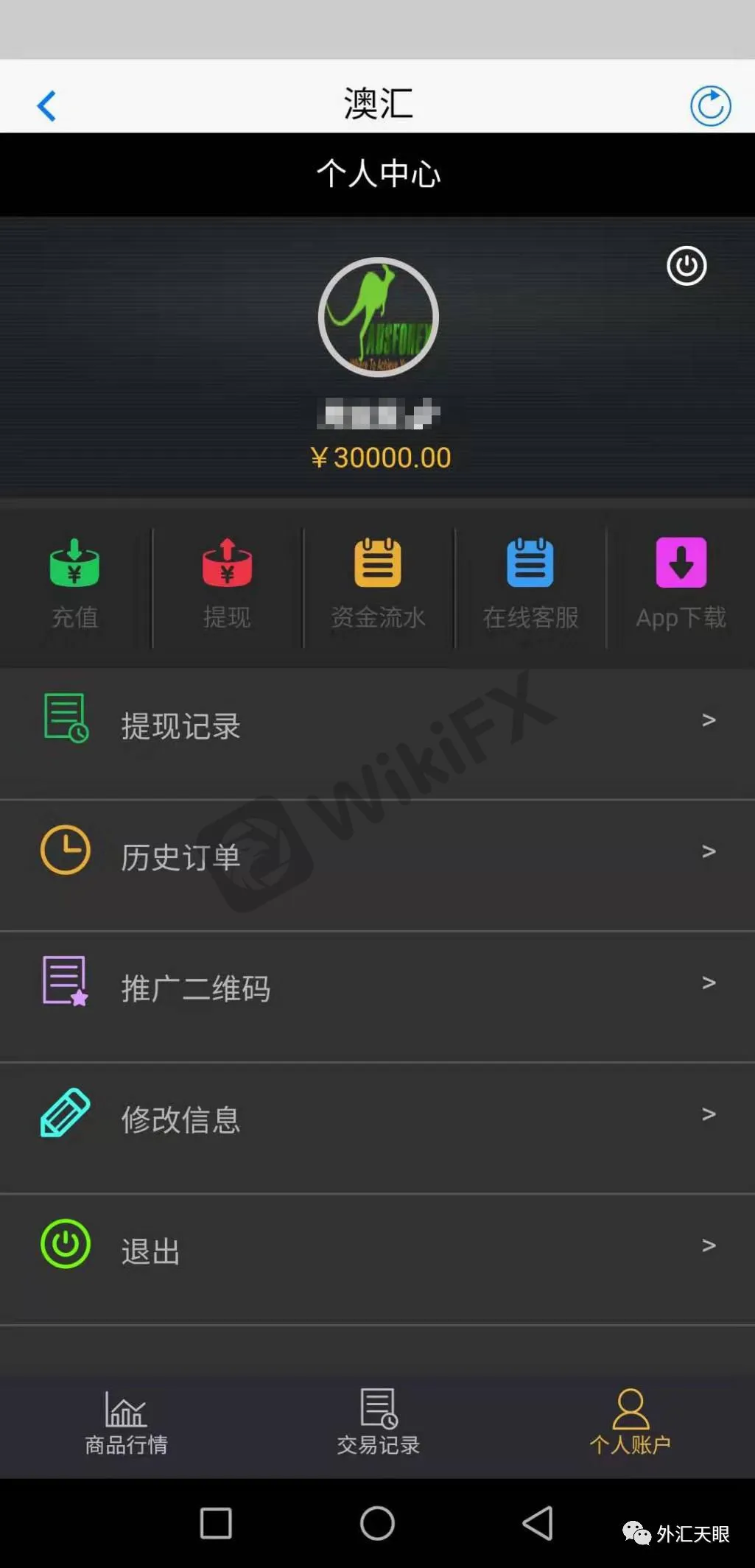755x1568 pixels.
Task: Open the 提现记录 row
Action: click(x=377, y=725)
